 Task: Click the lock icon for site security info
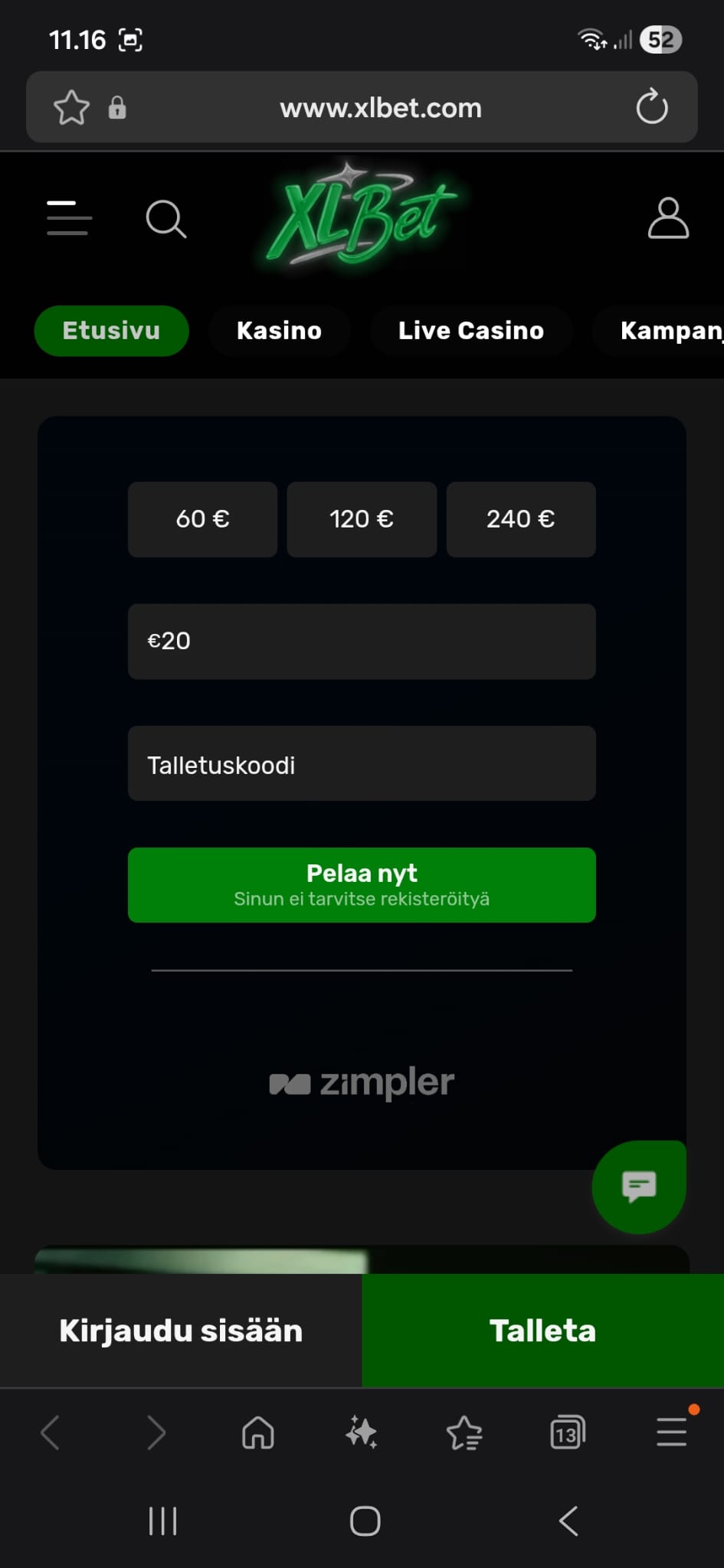[x=116, y=107]
